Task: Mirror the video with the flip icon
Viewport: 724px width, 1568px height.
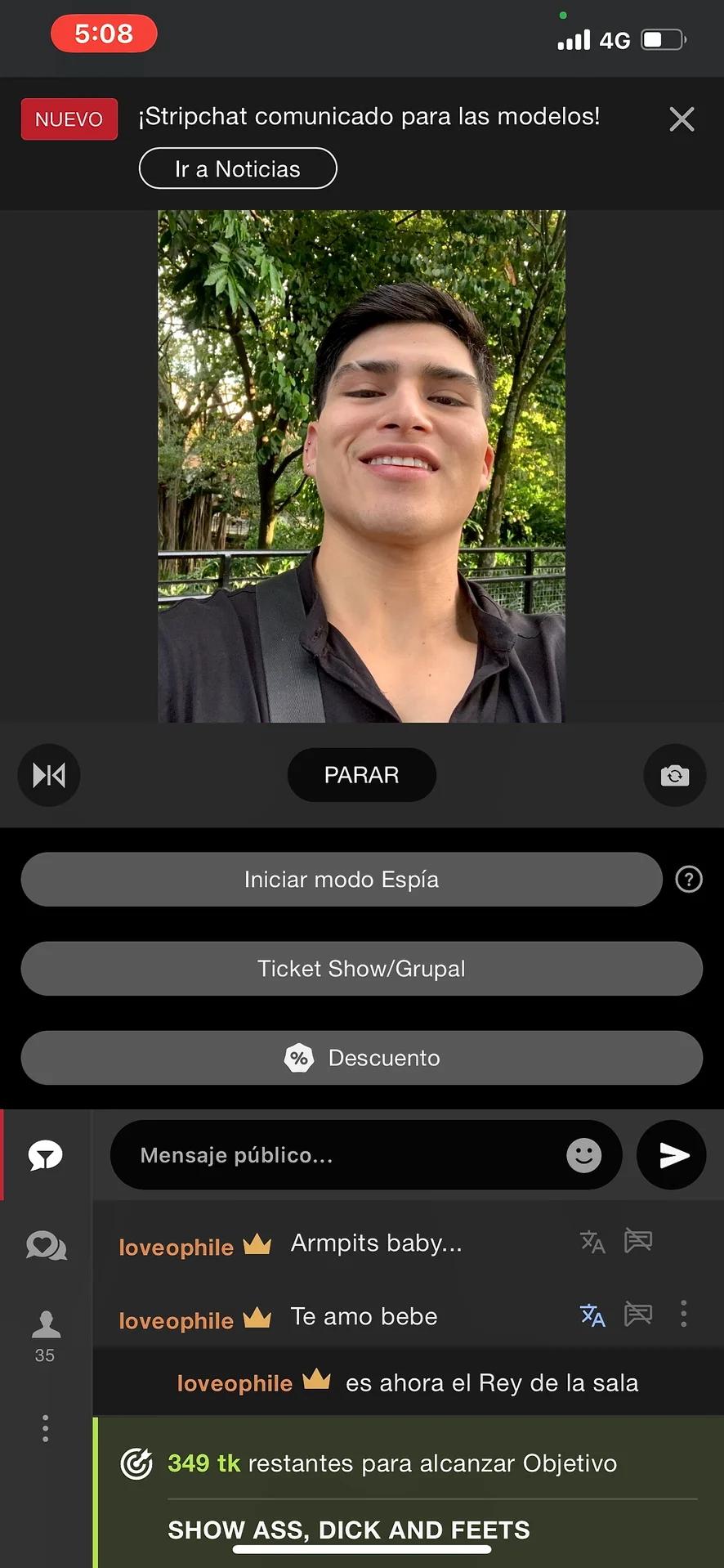Action: pyautogui.click(x=49, y=775)
